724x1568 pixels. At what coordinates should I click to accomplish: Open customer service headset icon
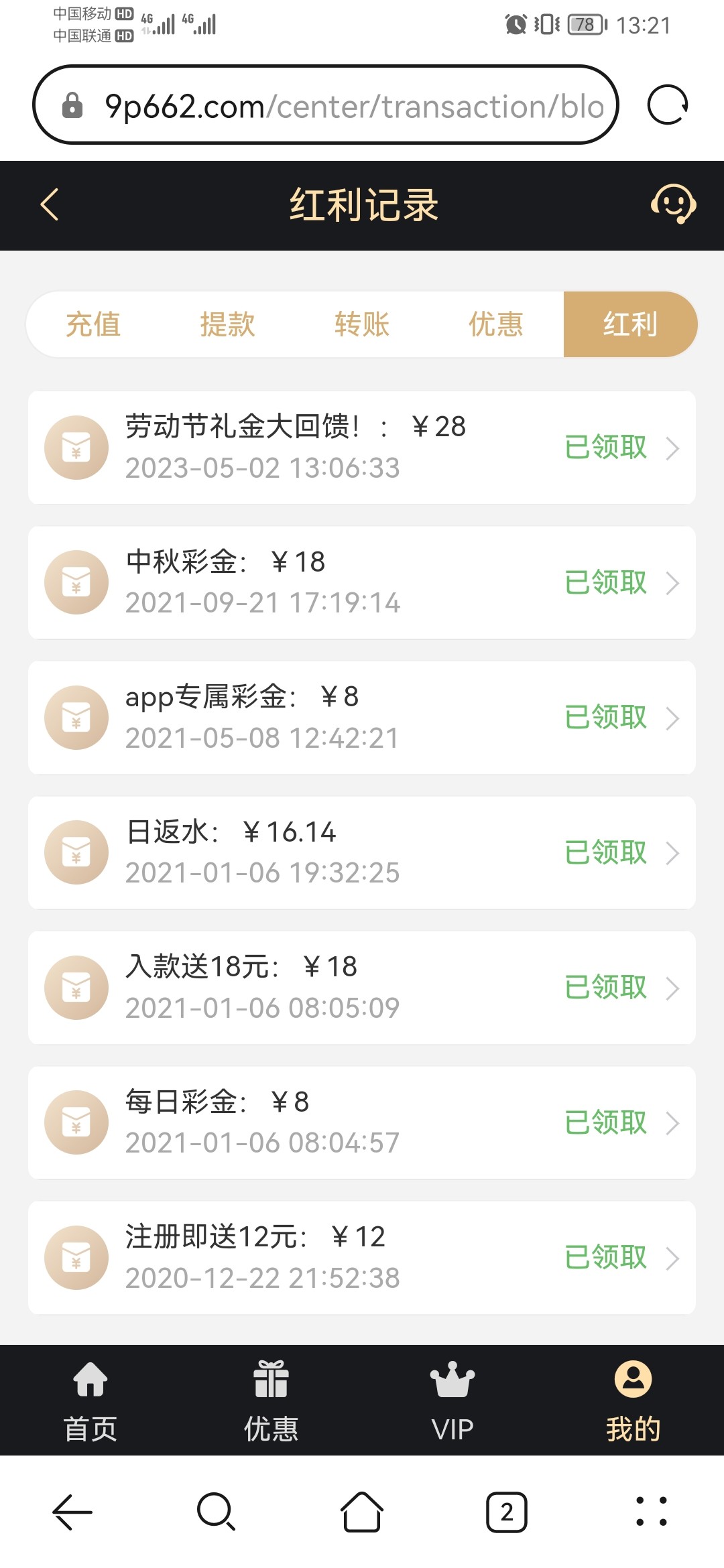(673, 204)
